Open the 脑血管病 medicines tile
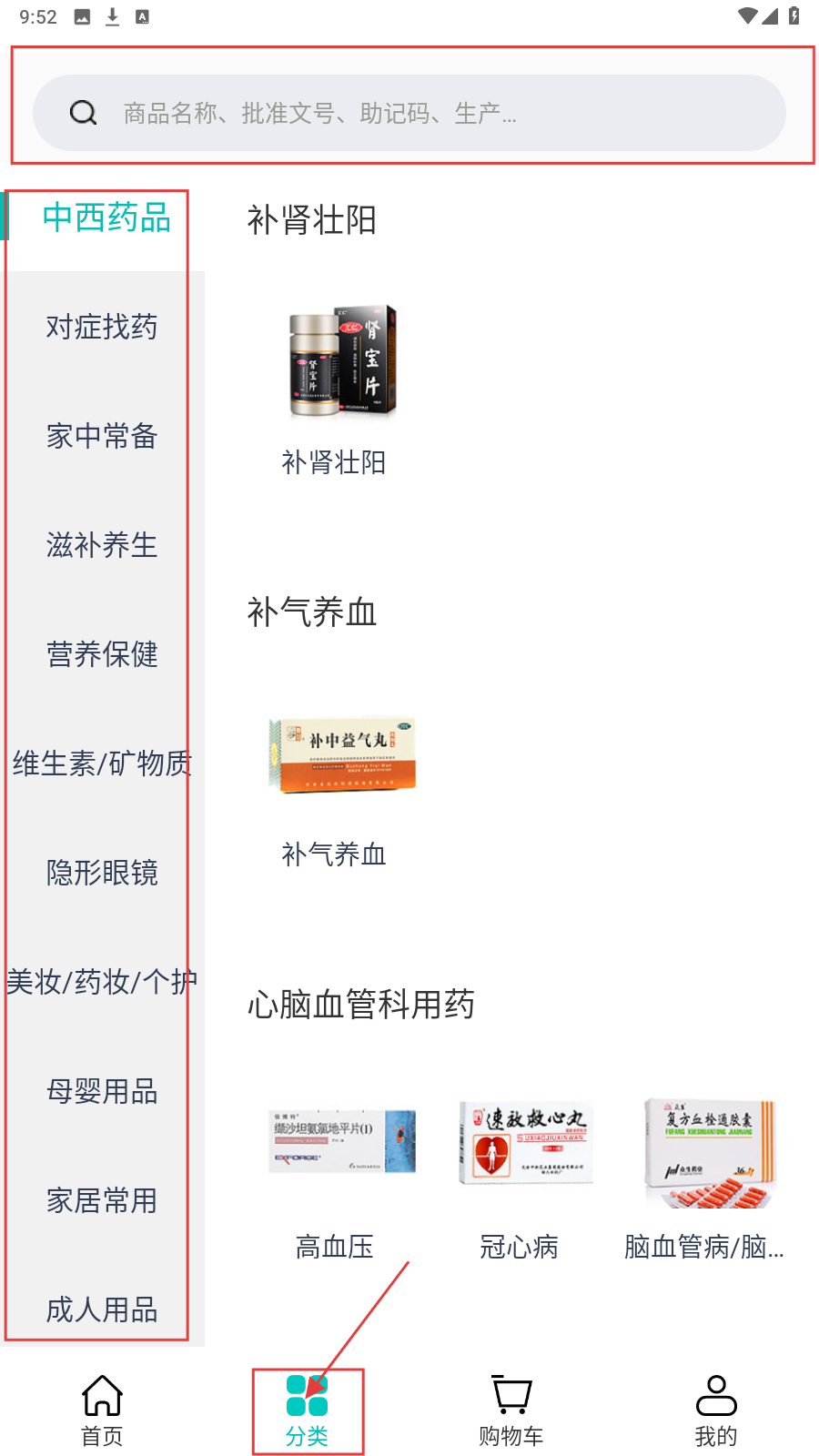This screenshot has height=1456, width=819. 704,1174
